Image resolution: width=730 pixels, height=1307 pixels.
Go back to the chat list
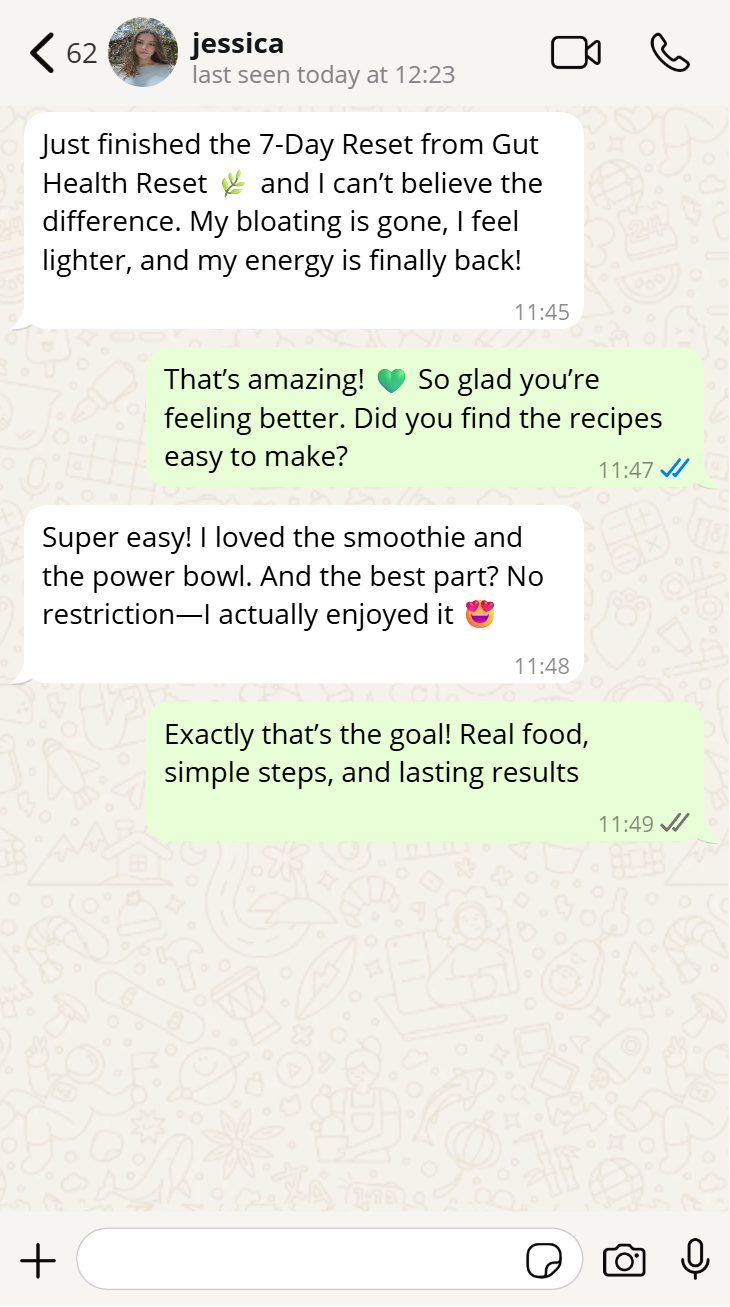42,53
